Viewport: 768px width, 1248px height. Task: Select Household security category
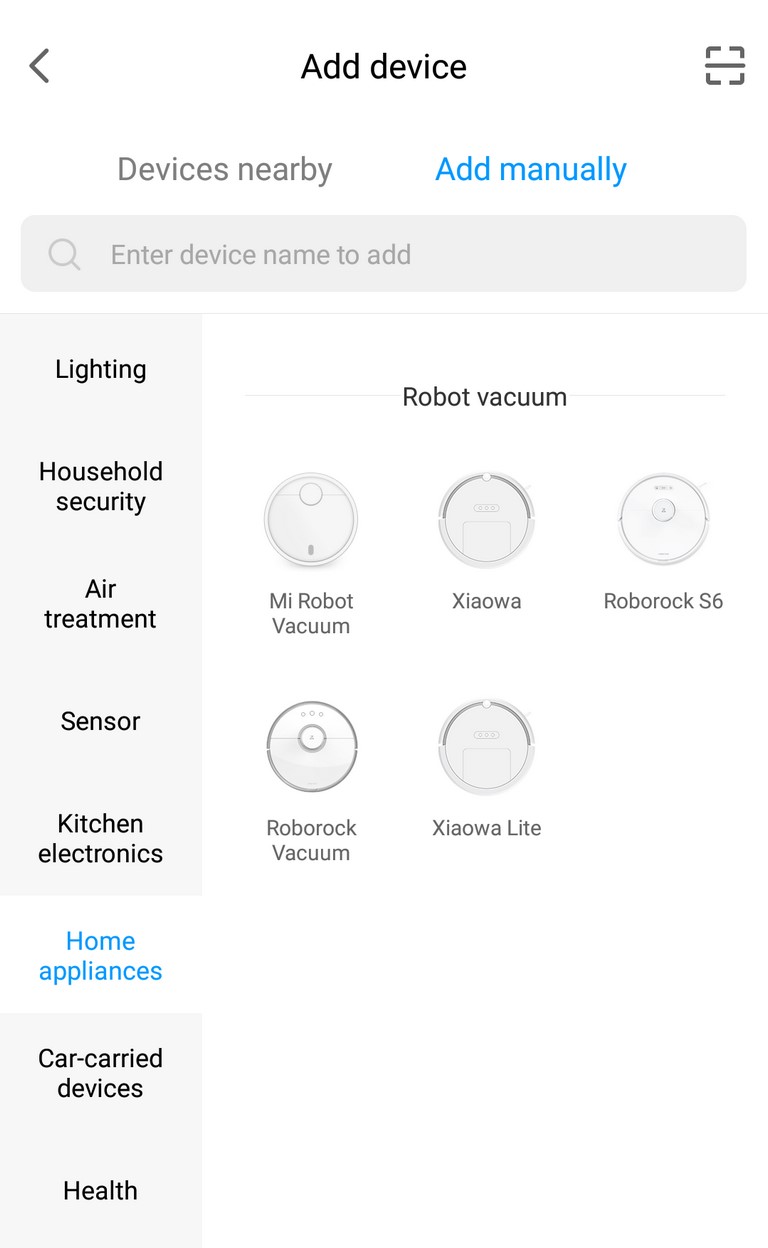coord(101,486)
